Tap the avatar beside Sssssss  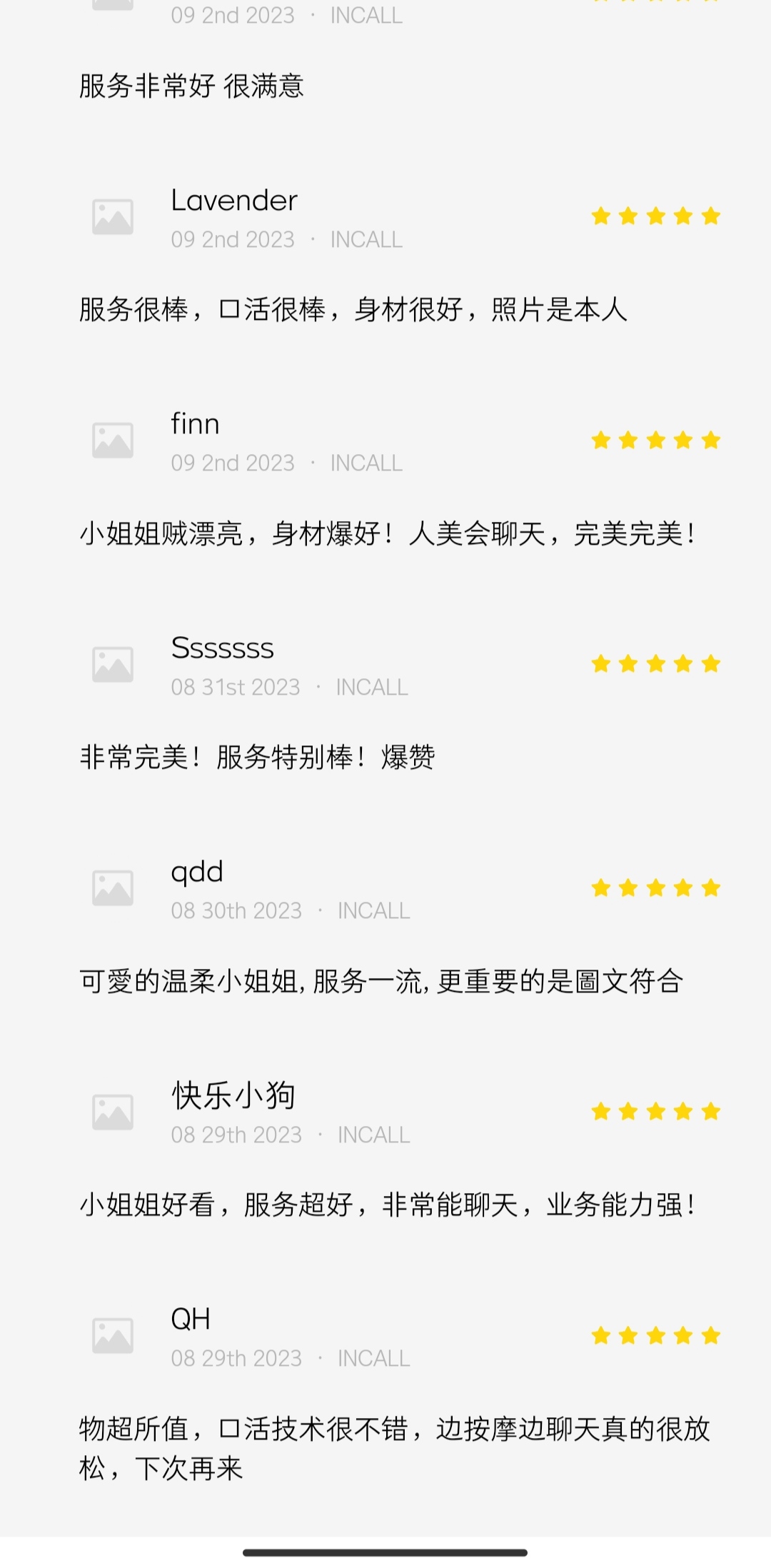click(x=113, y=664)
